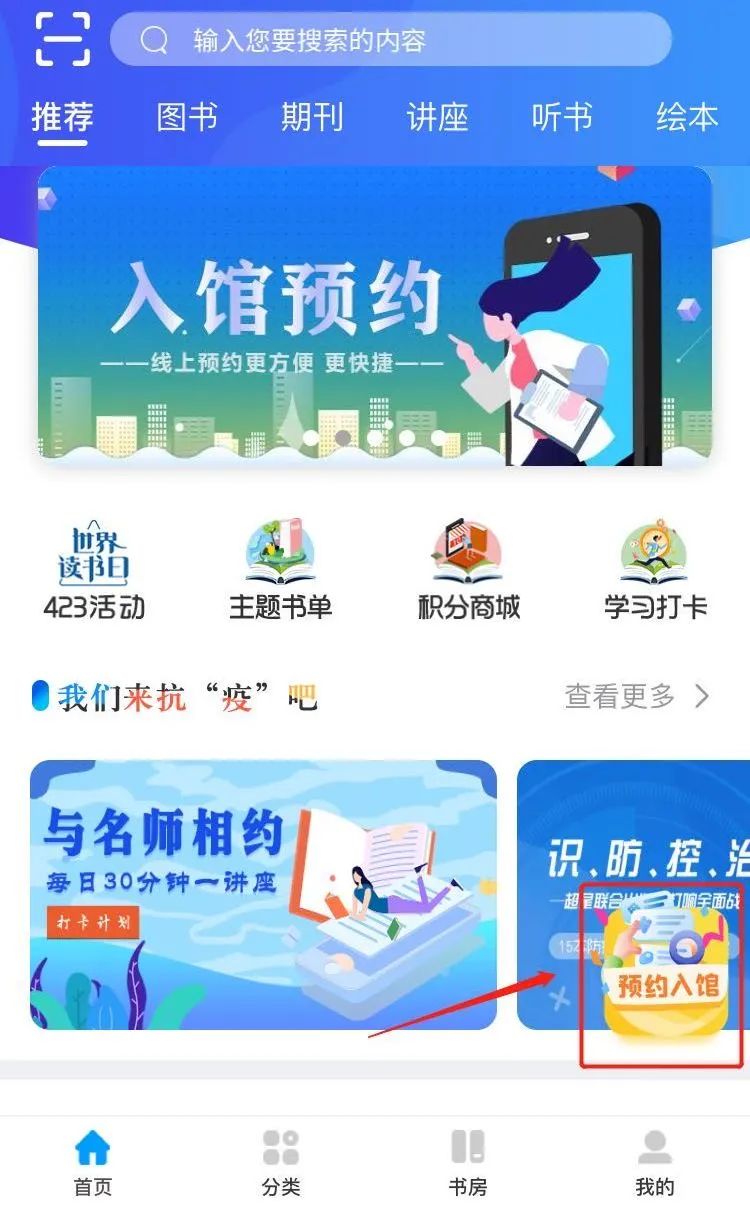Screen dimensions: 750x1211
Task: Switch to 分类 in bottom navigation
Action: click(281, 1163)
